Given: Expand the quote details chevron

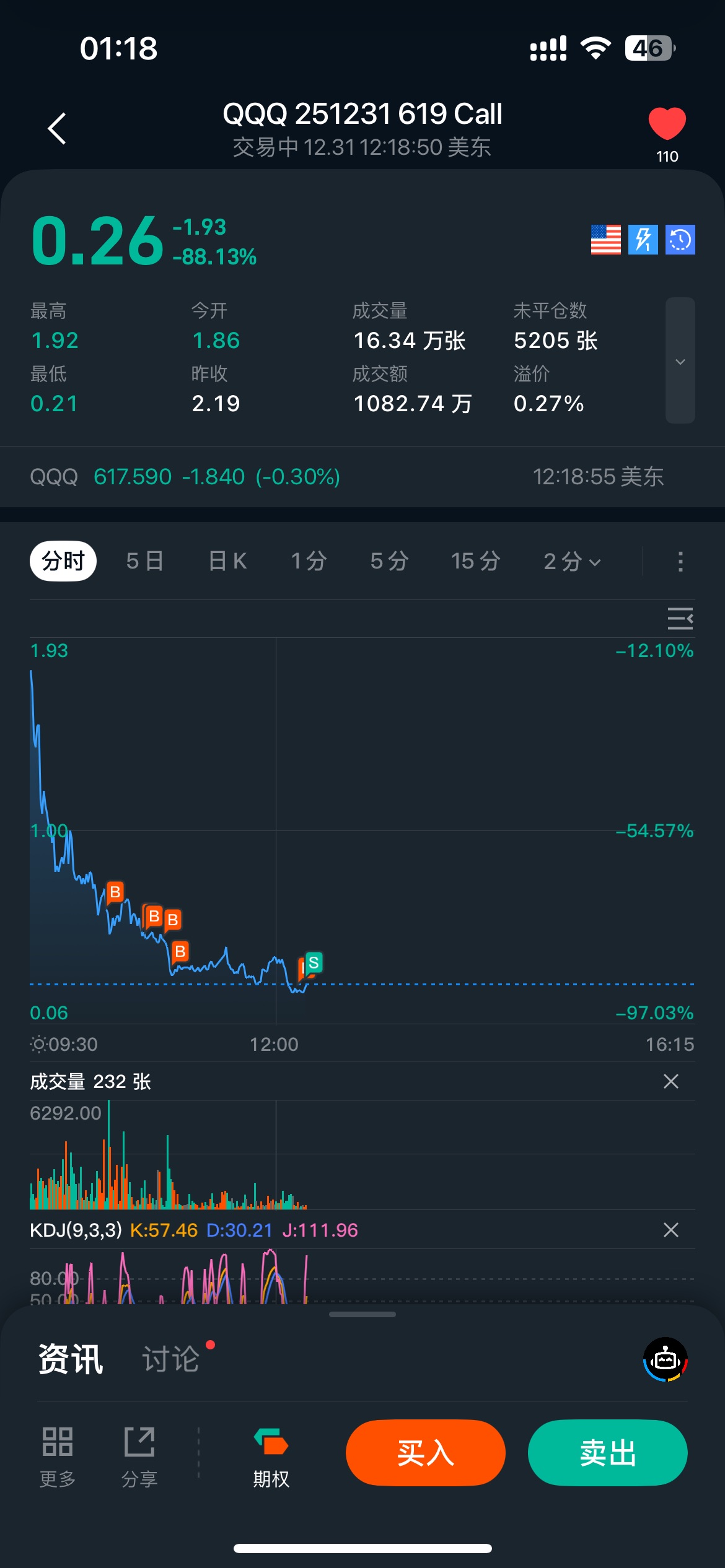Looking at the screenshot, I should tap(680, 361).
